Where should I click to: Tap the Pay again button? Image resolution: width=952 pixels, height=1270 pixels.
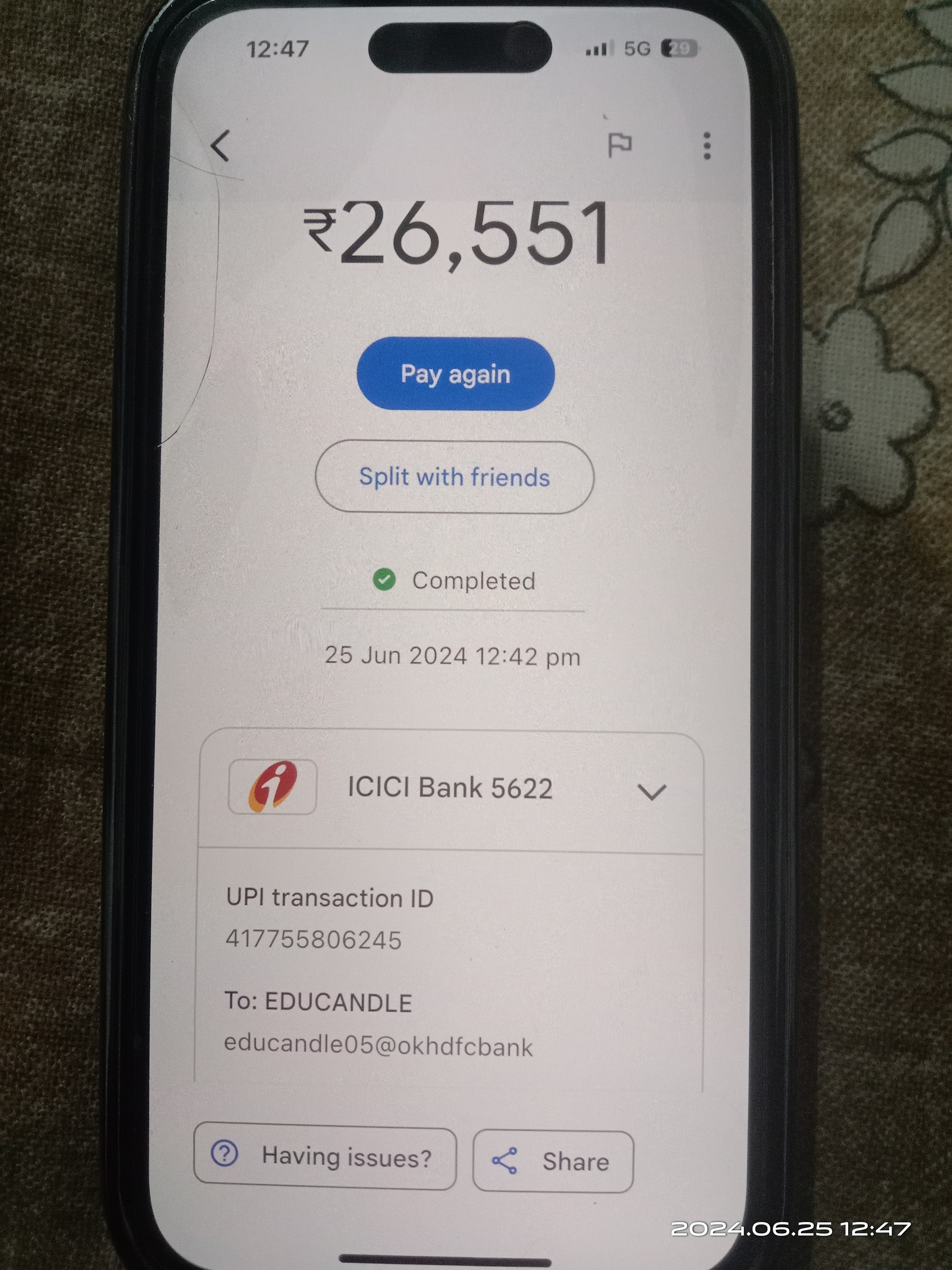point(455,374)
